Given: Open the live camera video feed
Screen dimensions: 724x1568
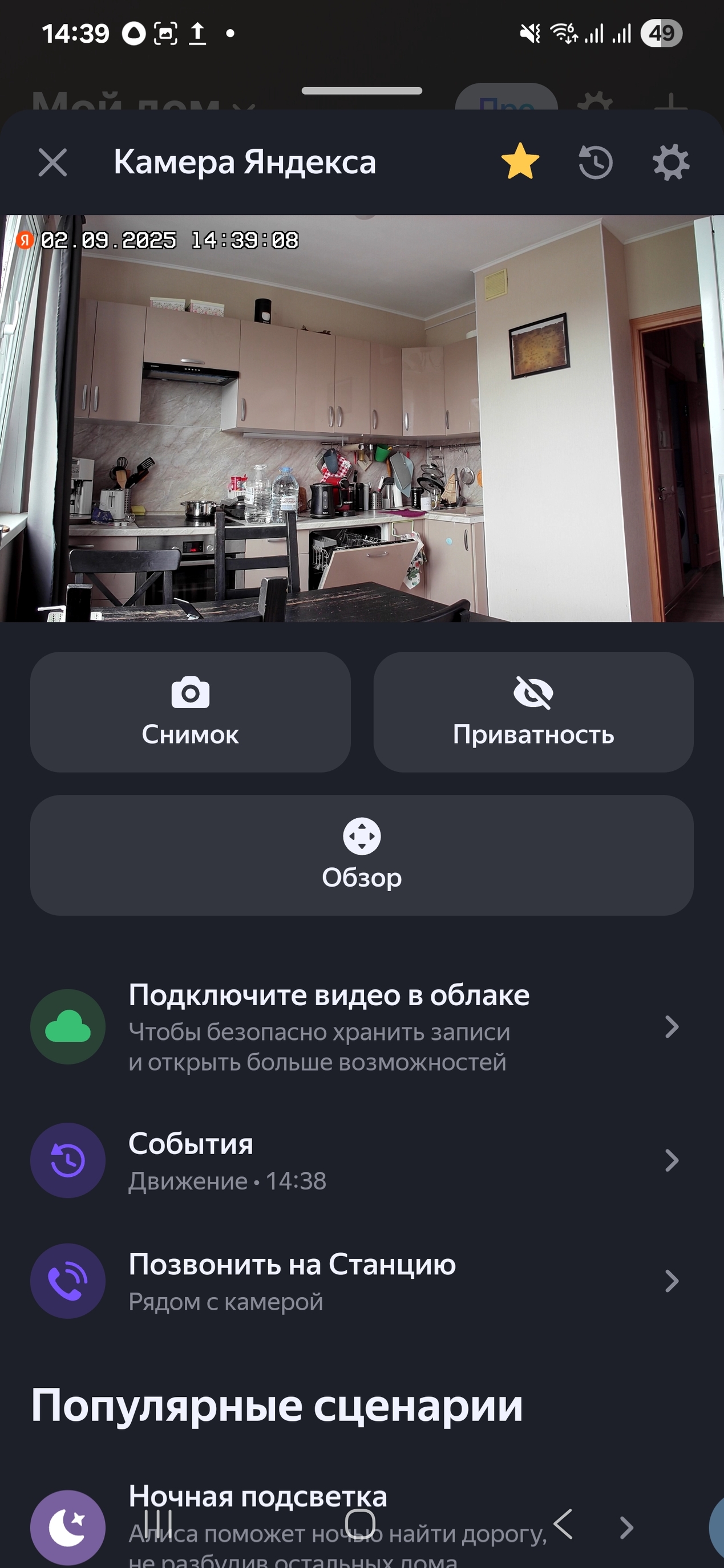Looking at the screenshot, I should click(362, 418).
